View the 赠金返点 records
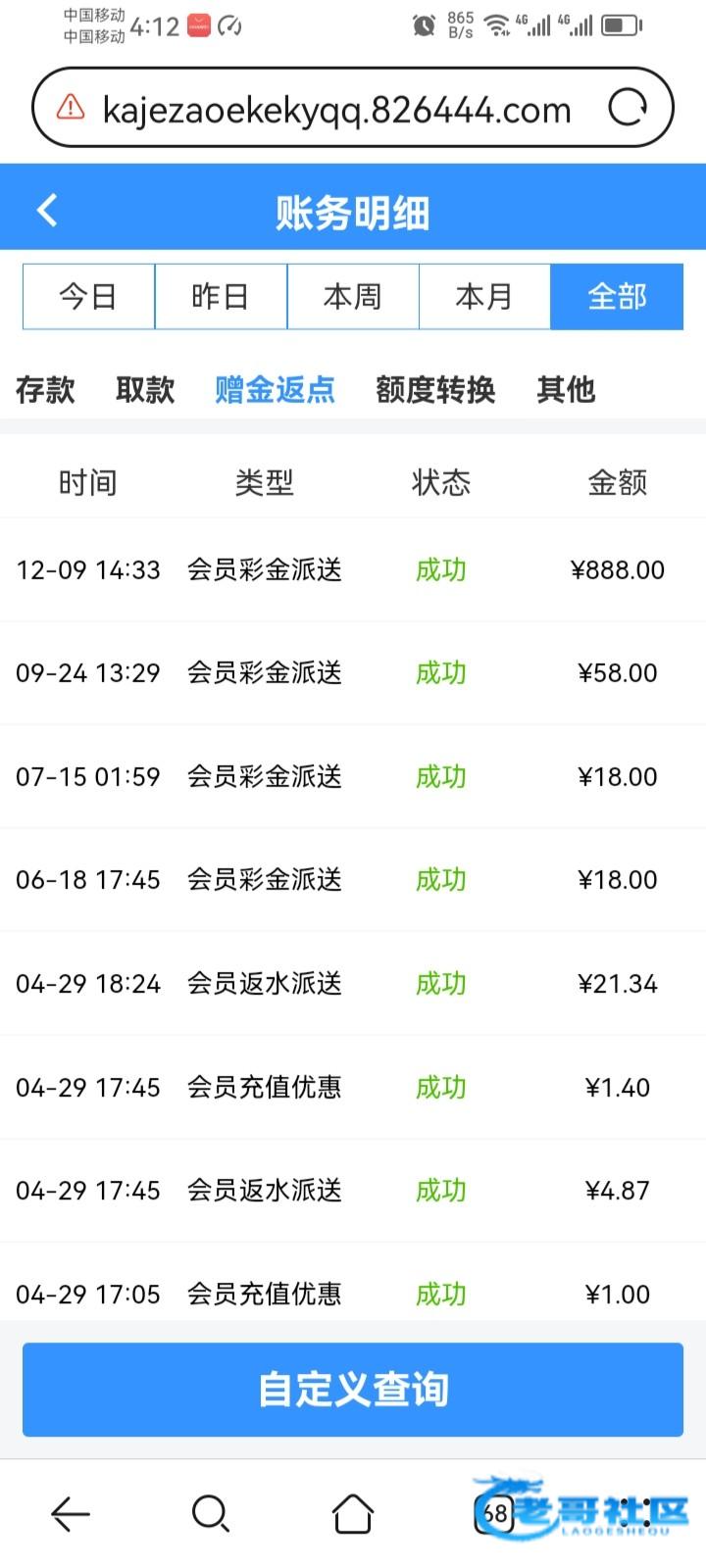 click(x=276, y=390)
